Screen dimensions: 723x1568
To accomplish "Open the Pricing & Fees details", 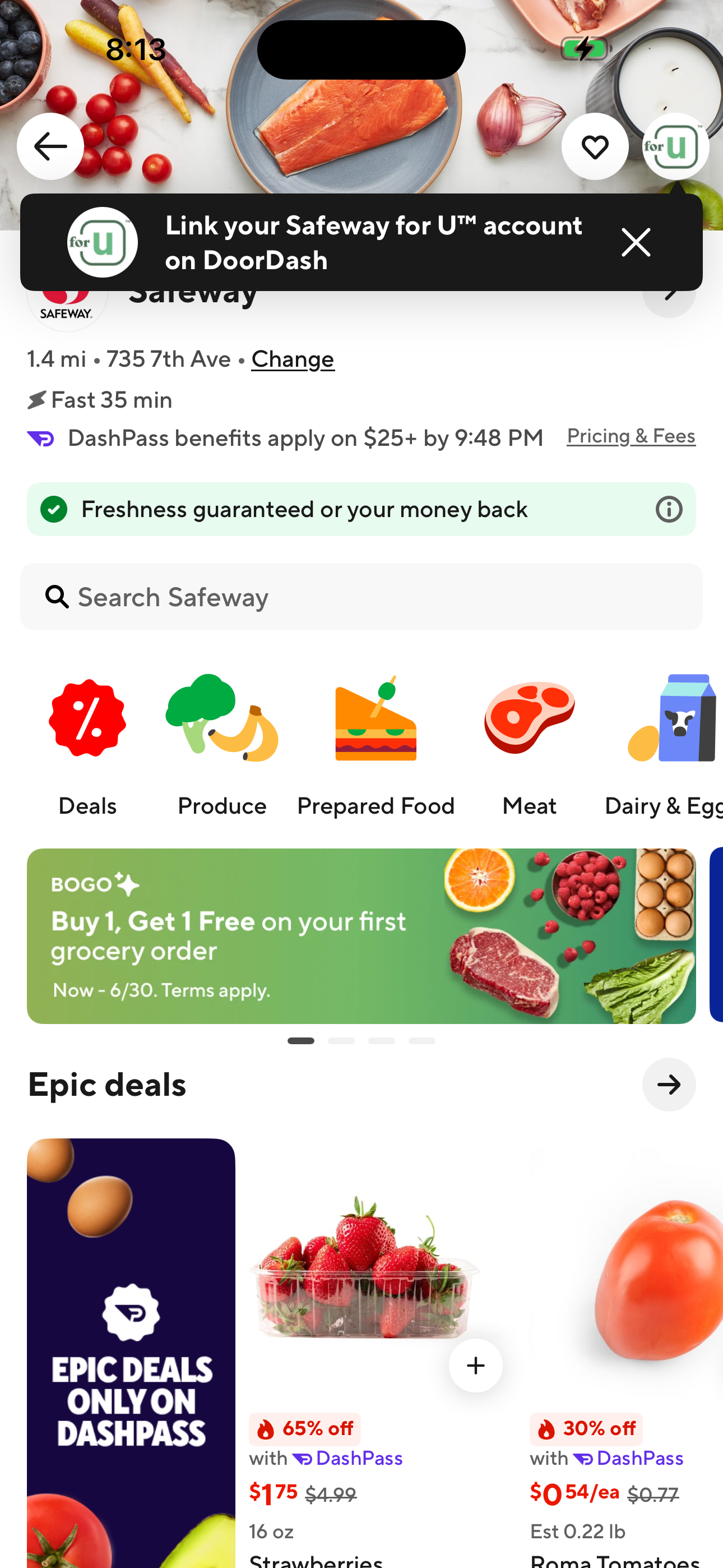I will click(x=631, y=436).
